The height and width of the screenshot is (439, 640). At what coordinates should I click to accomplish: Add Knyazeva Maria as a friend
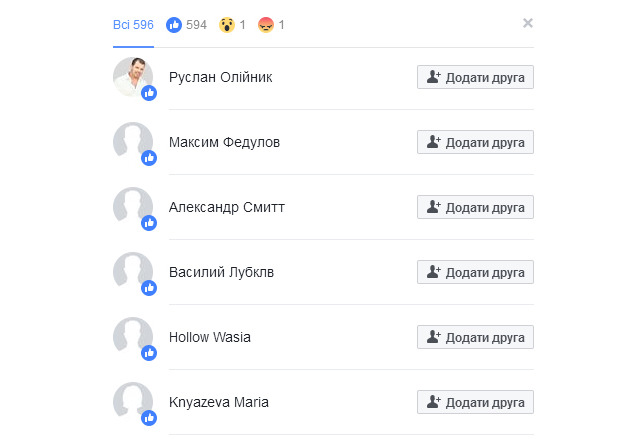click(x=475, y=402)
